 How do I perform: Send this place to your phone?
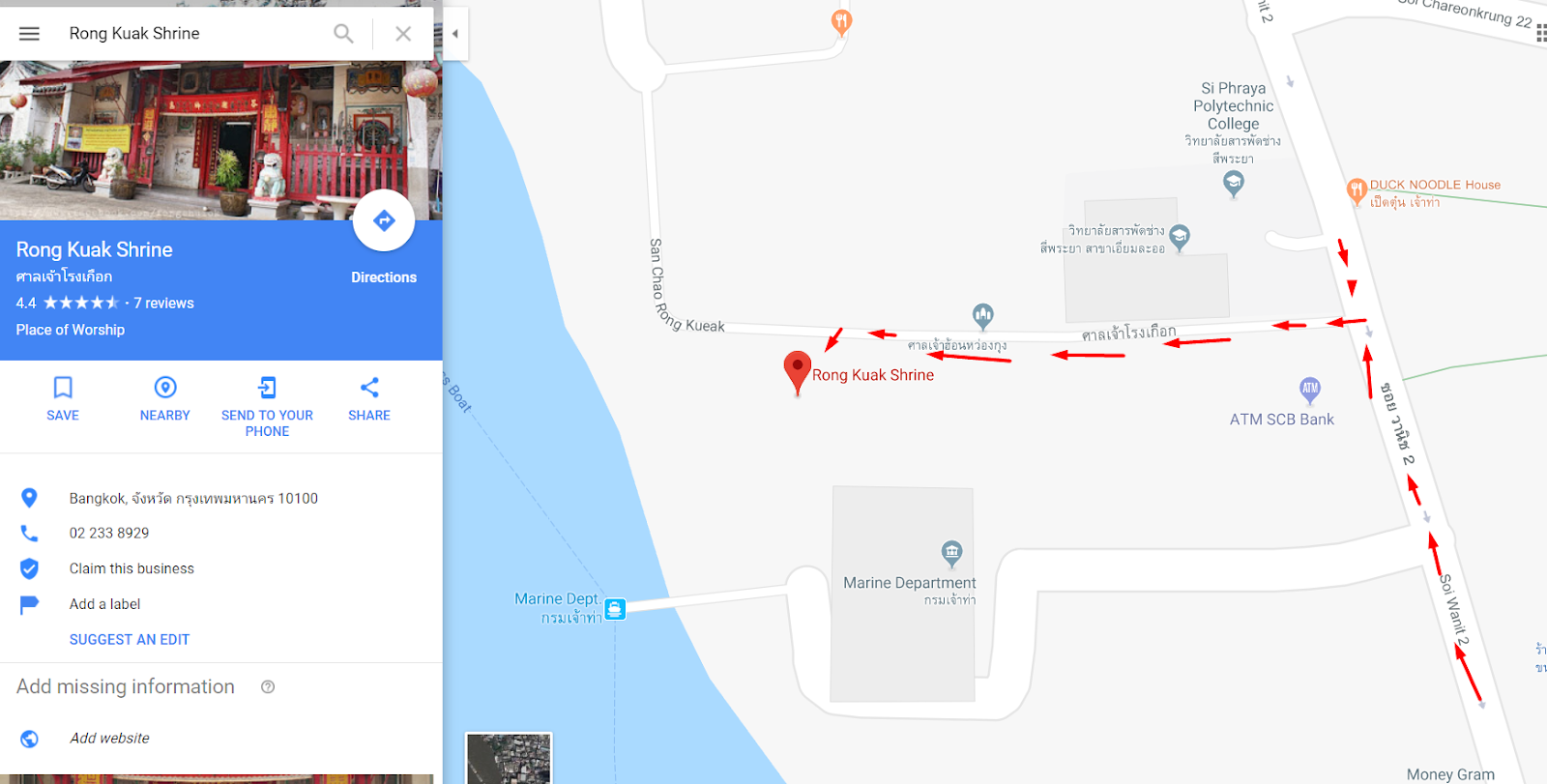tap(267, 406)
